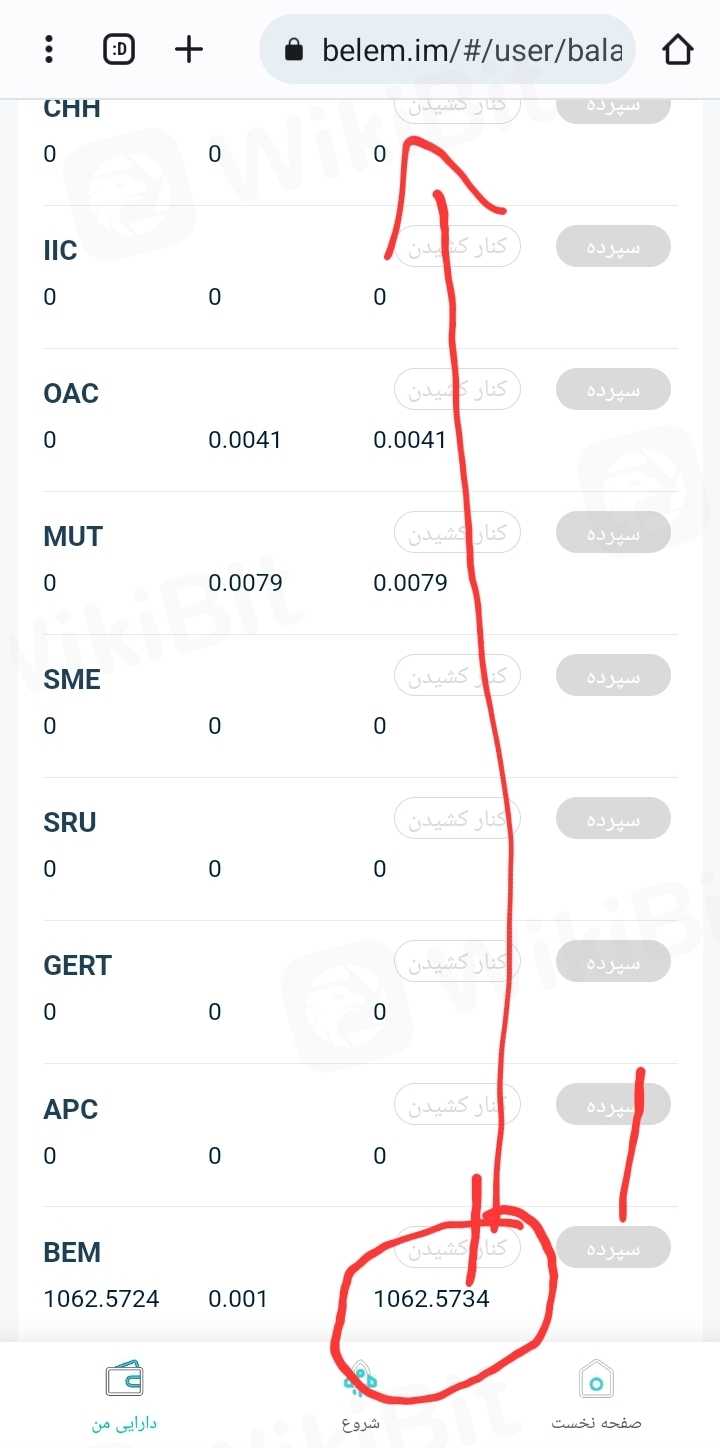Add a new browser tab
Viewport: 720px width, 1448px height.
pos(188,49)
